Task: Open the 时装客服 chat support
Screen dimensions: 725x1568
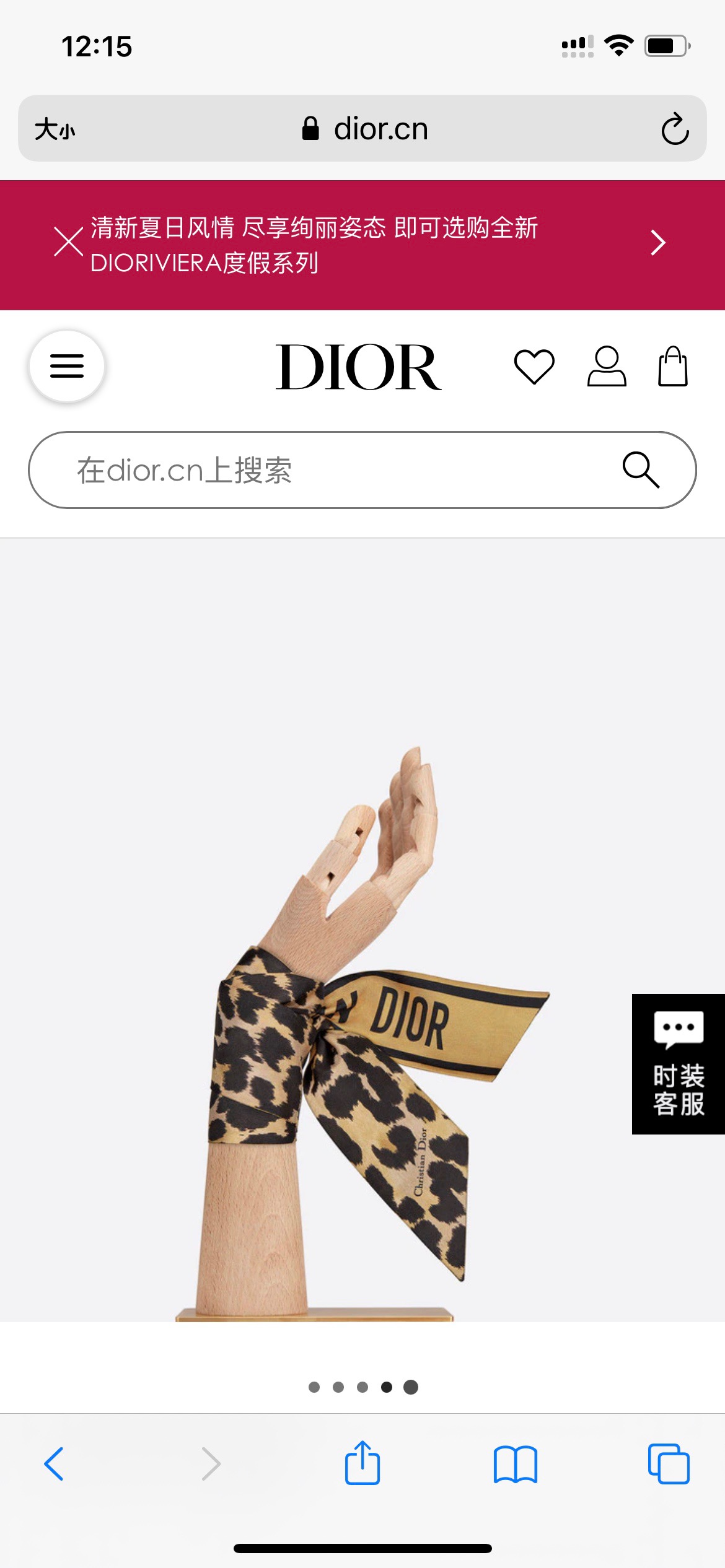Action: 679,1064
